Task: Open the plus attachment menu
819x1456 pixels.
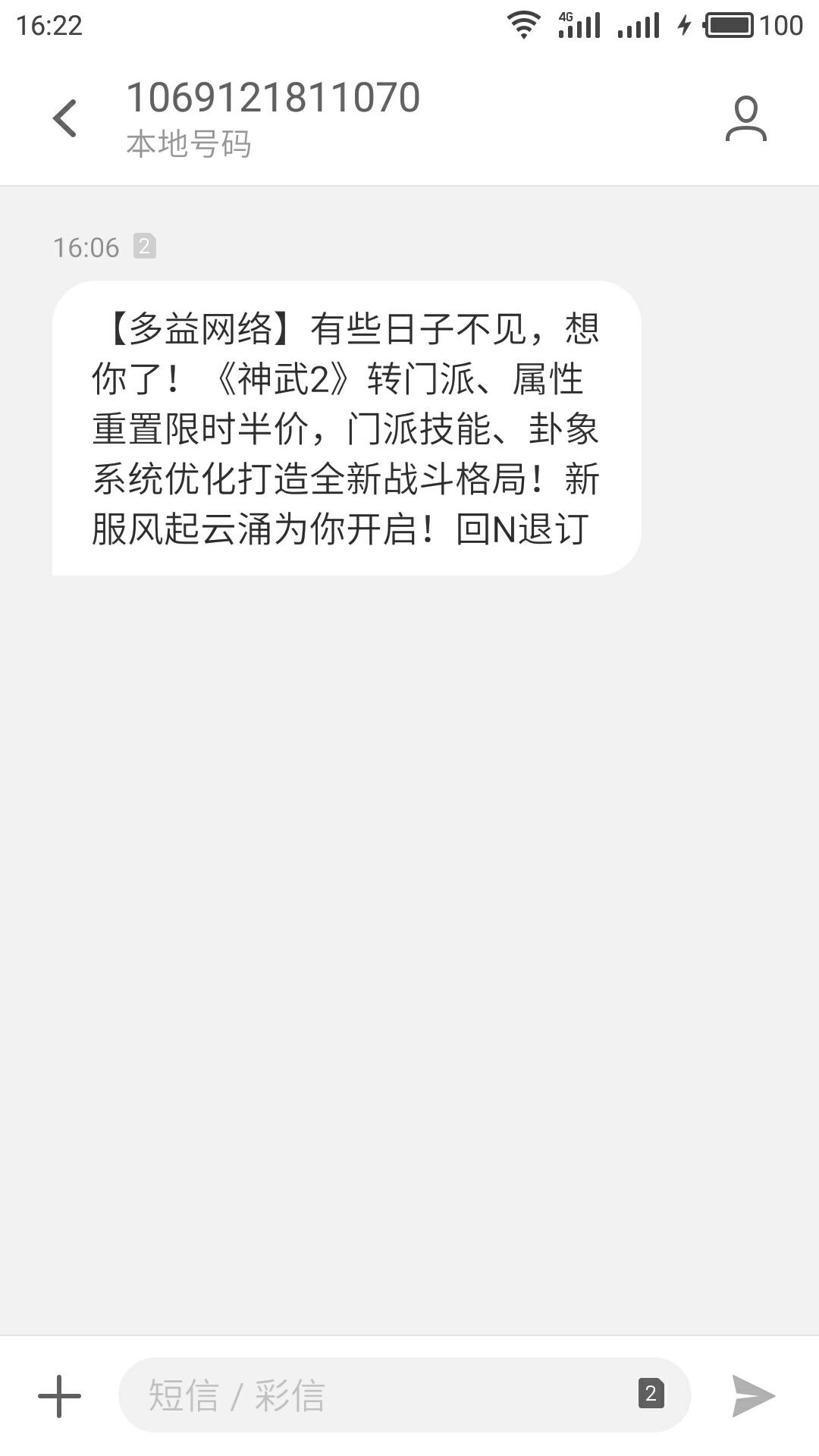Action: pyautogui.click(x=59, y=1395)
